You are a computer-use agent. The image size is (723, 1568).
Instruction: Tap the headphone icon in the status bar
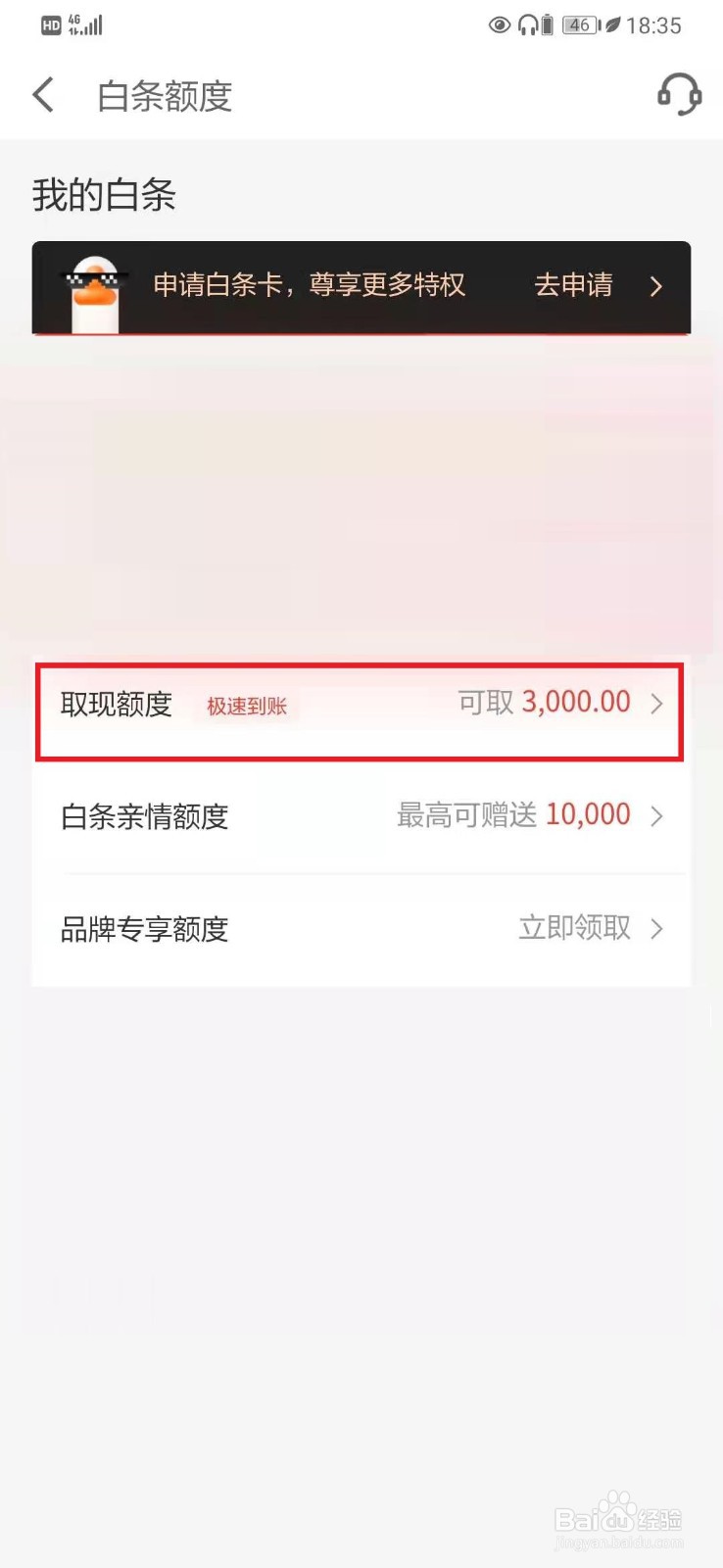[529, 25]
